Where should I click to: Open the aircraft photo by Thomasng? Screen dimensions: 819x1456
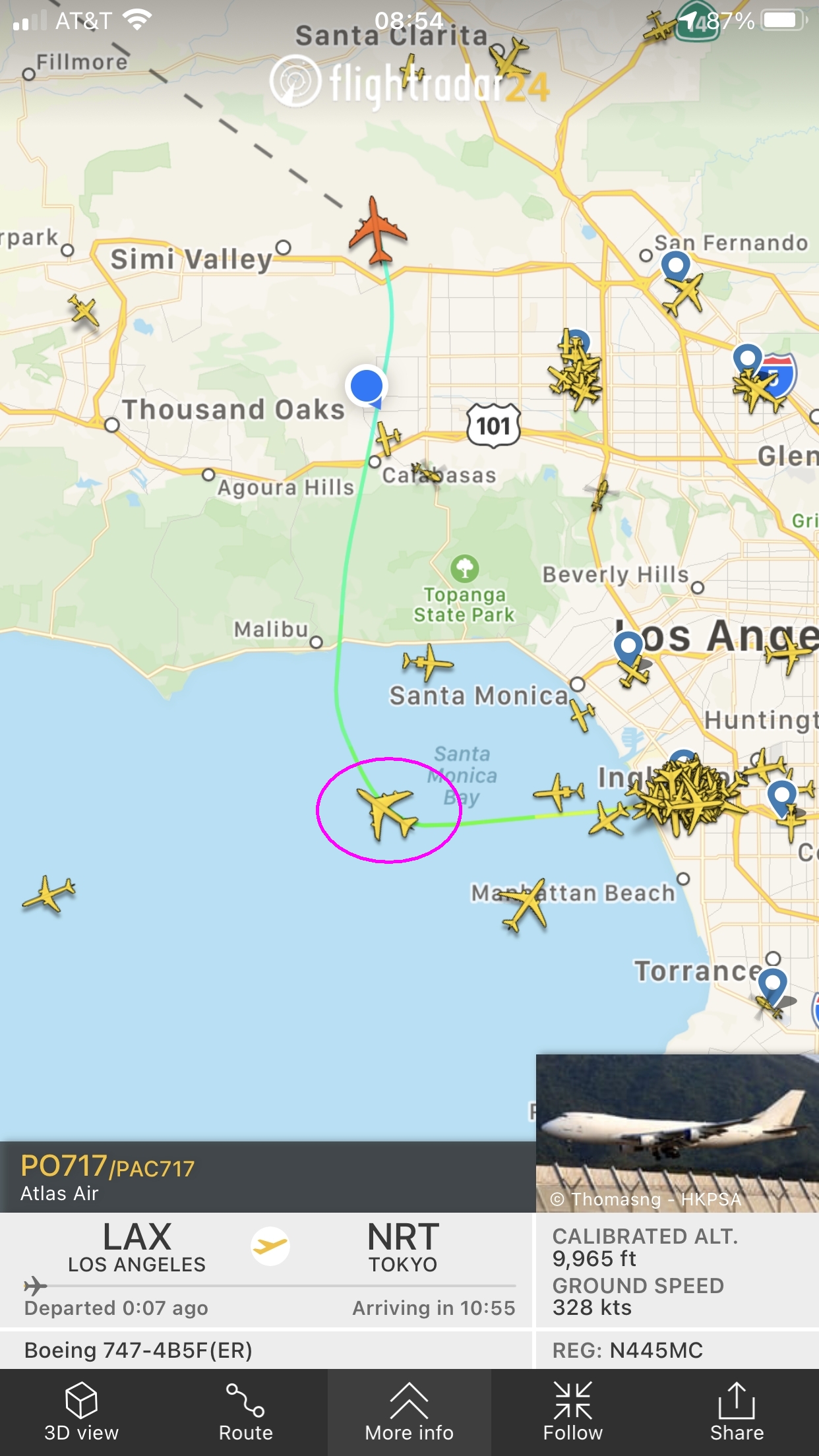point(677,1132)
